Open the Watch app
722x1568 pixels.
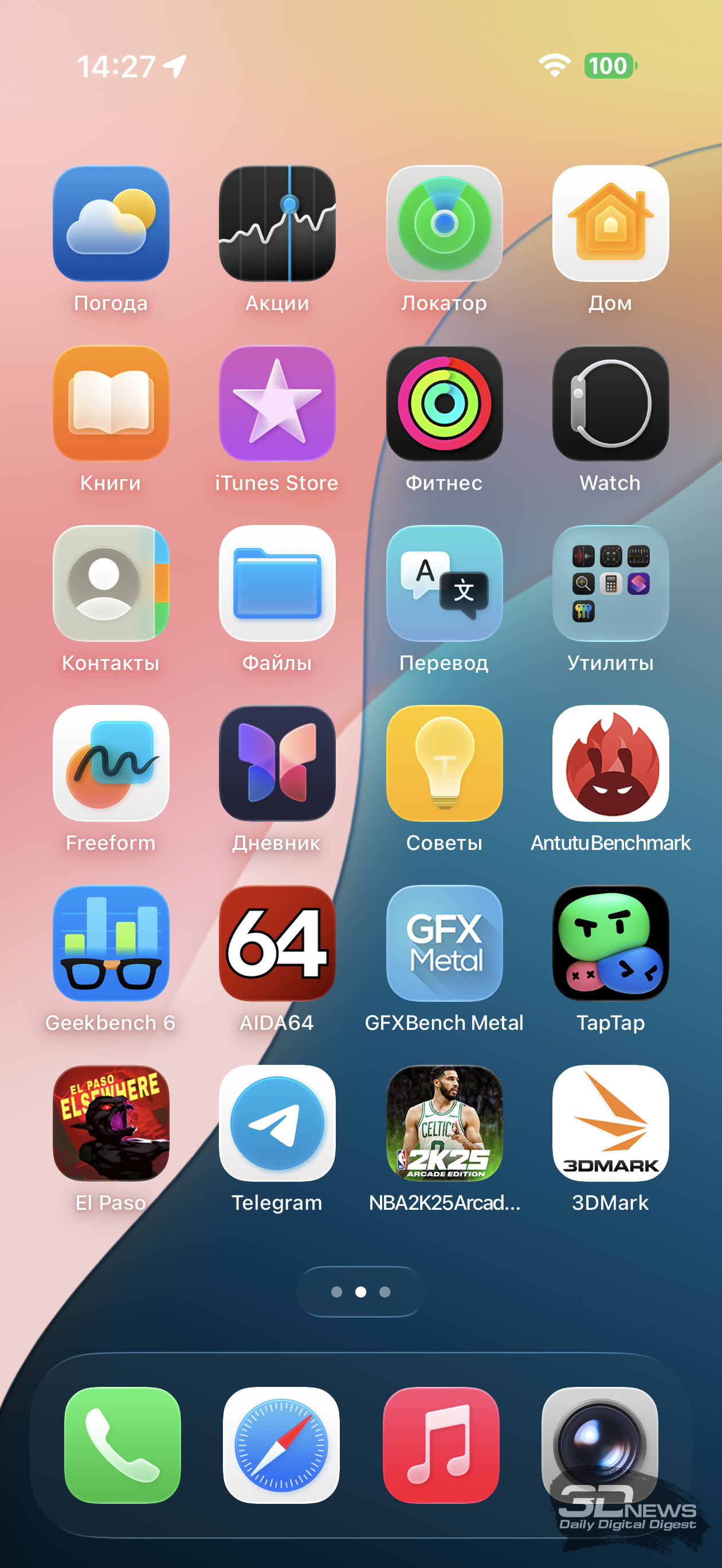(x=610, y=403)
